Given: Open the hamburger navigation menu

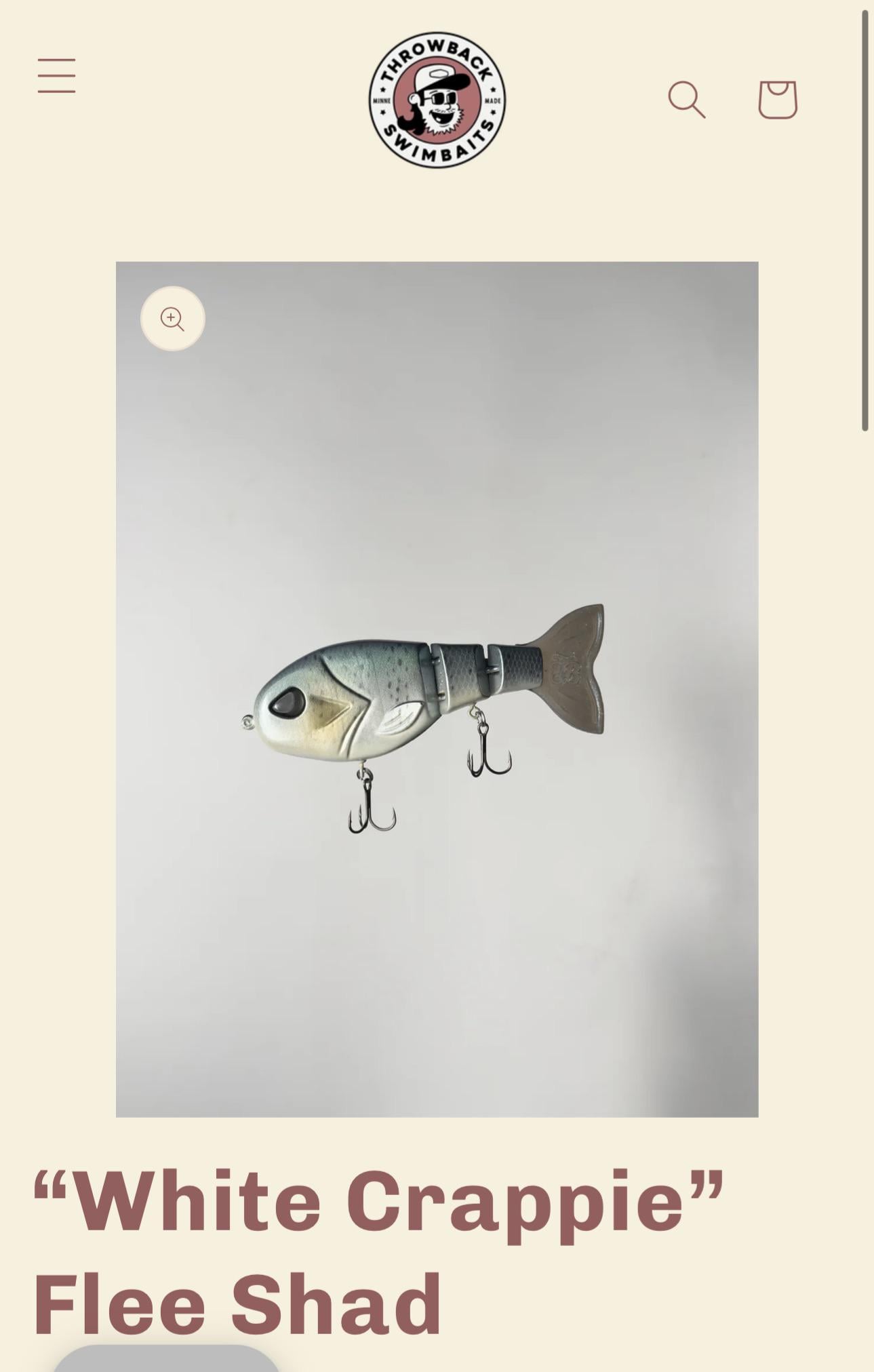Looking at the screenshot, I should click(x=56, y=75).
